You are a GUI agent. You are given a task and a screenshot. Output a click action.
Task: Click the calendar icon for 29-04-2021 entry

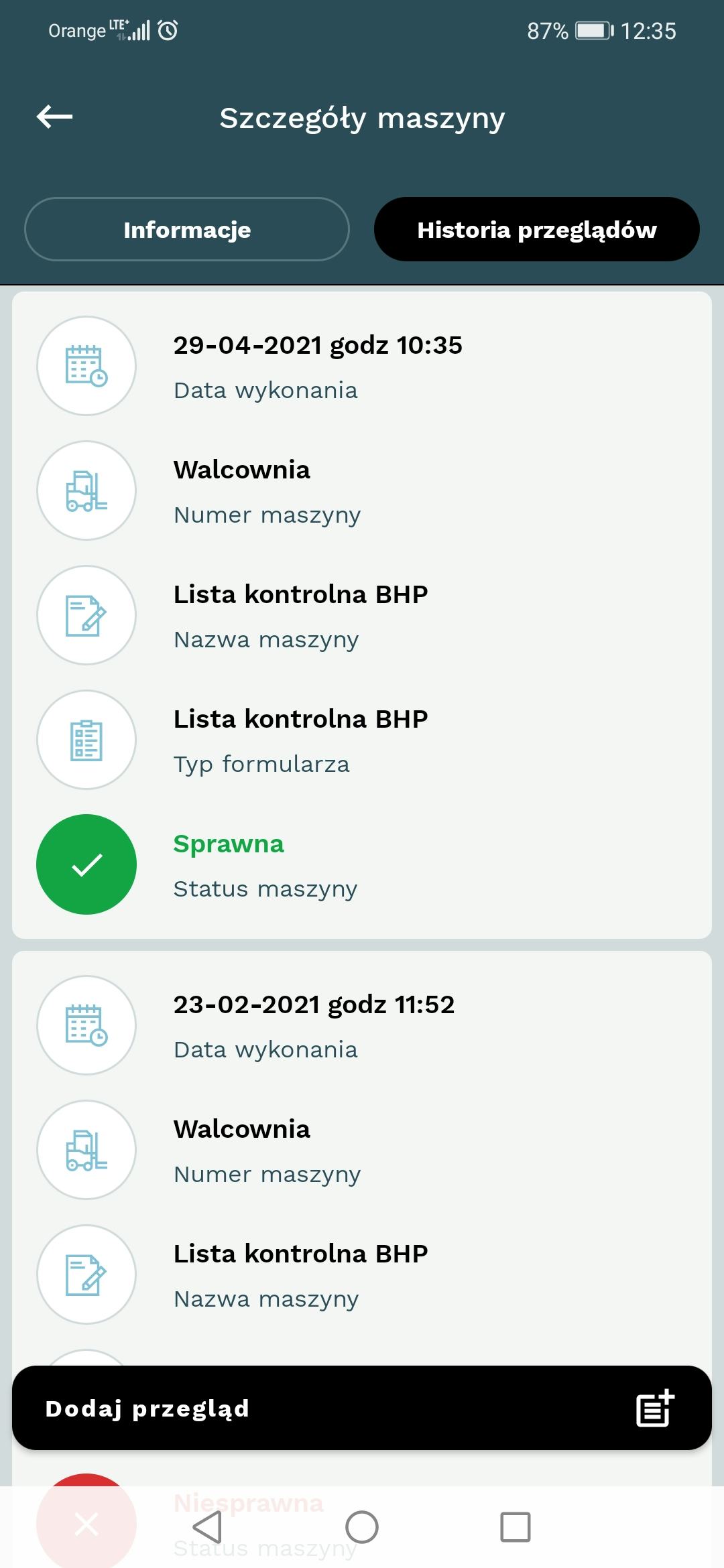[x=86, y=366]
